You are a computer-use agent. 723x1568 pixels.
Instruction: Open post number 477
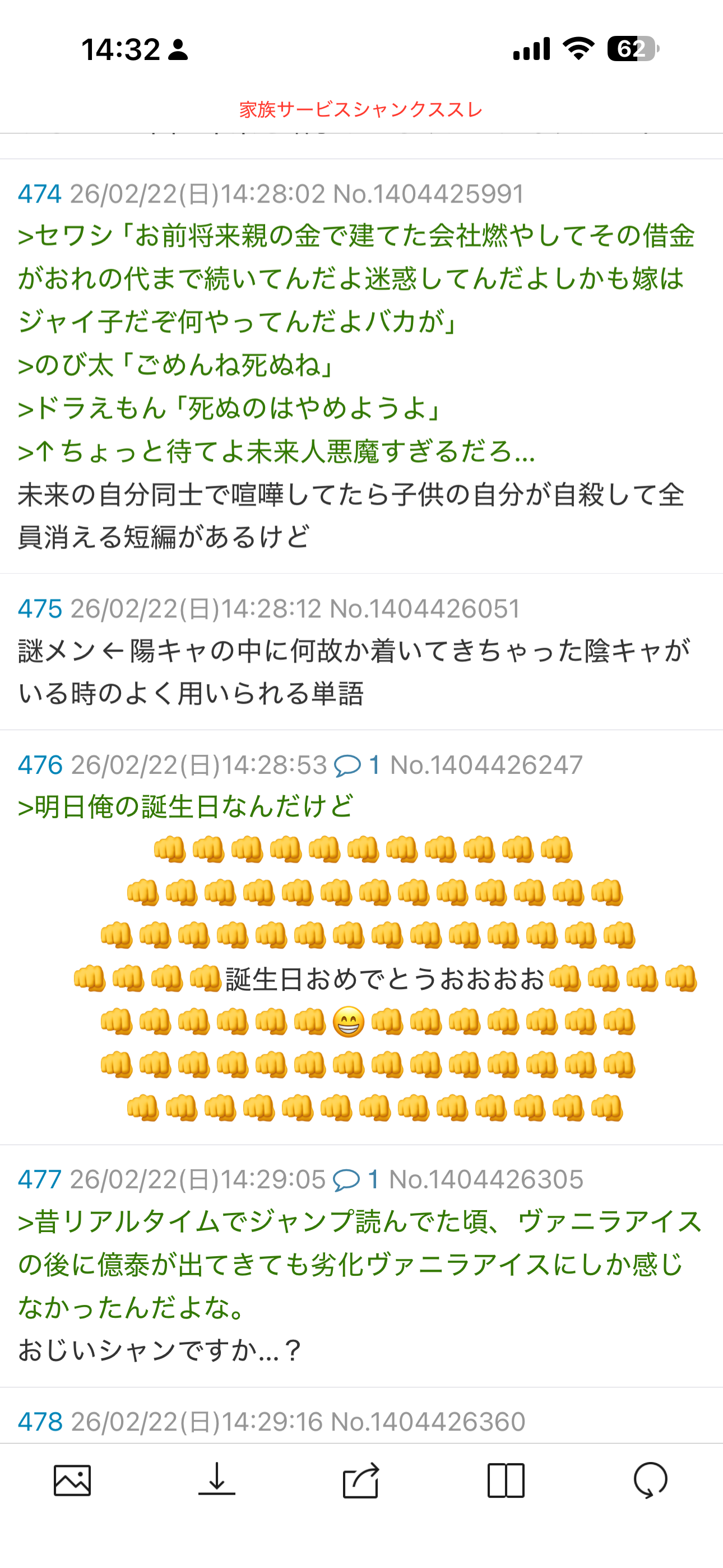[x=40, y=1180]
